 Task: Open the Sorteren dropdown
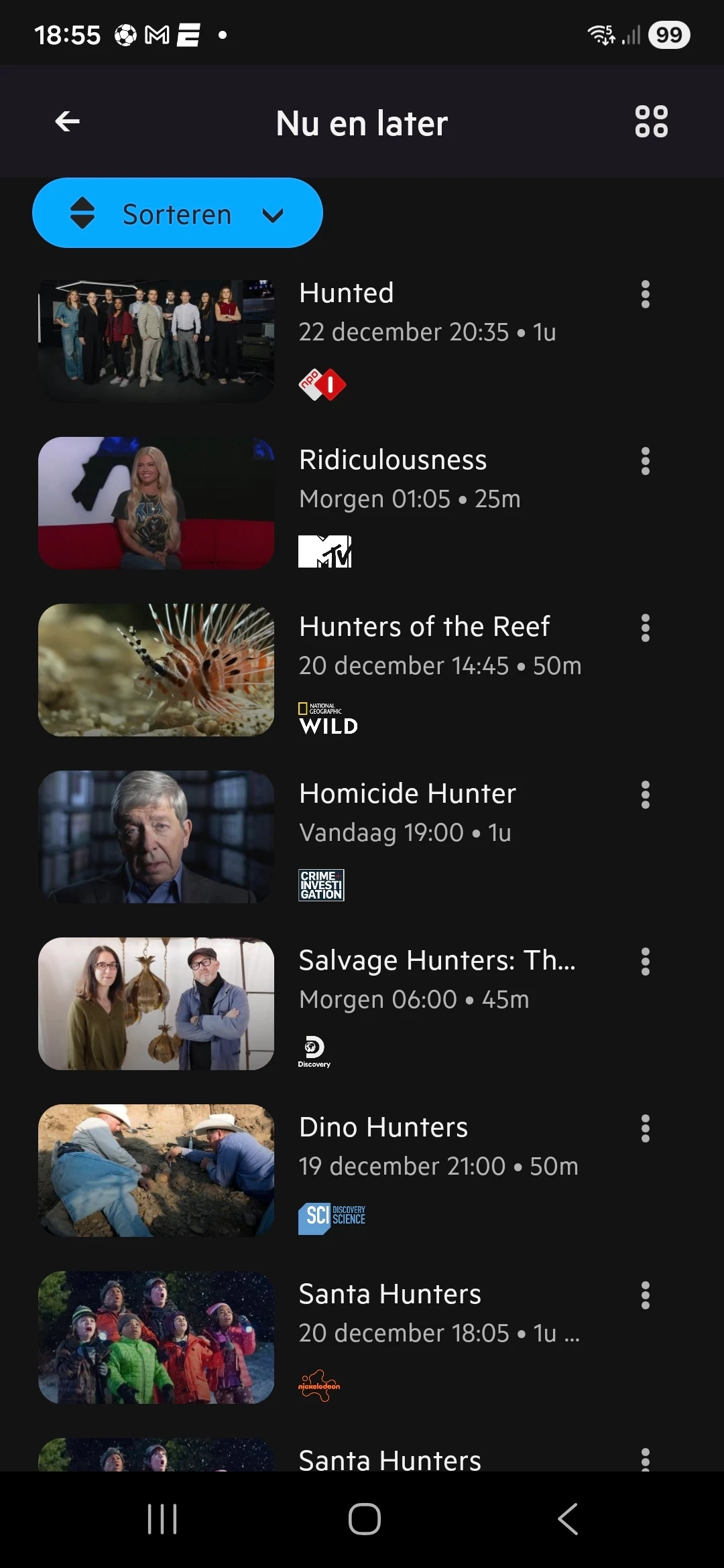[x=177, y=213]
